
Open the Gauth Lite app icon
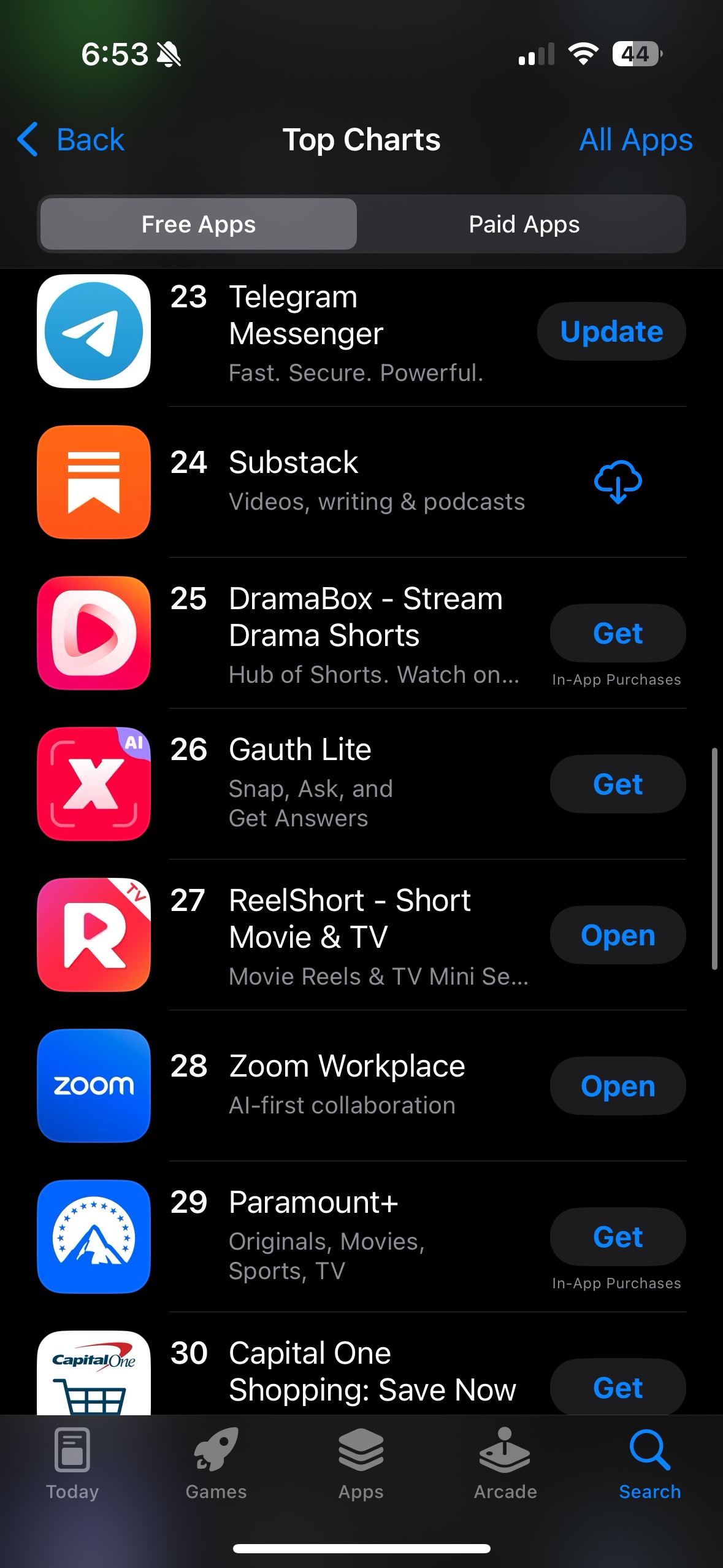coord(93,784)
